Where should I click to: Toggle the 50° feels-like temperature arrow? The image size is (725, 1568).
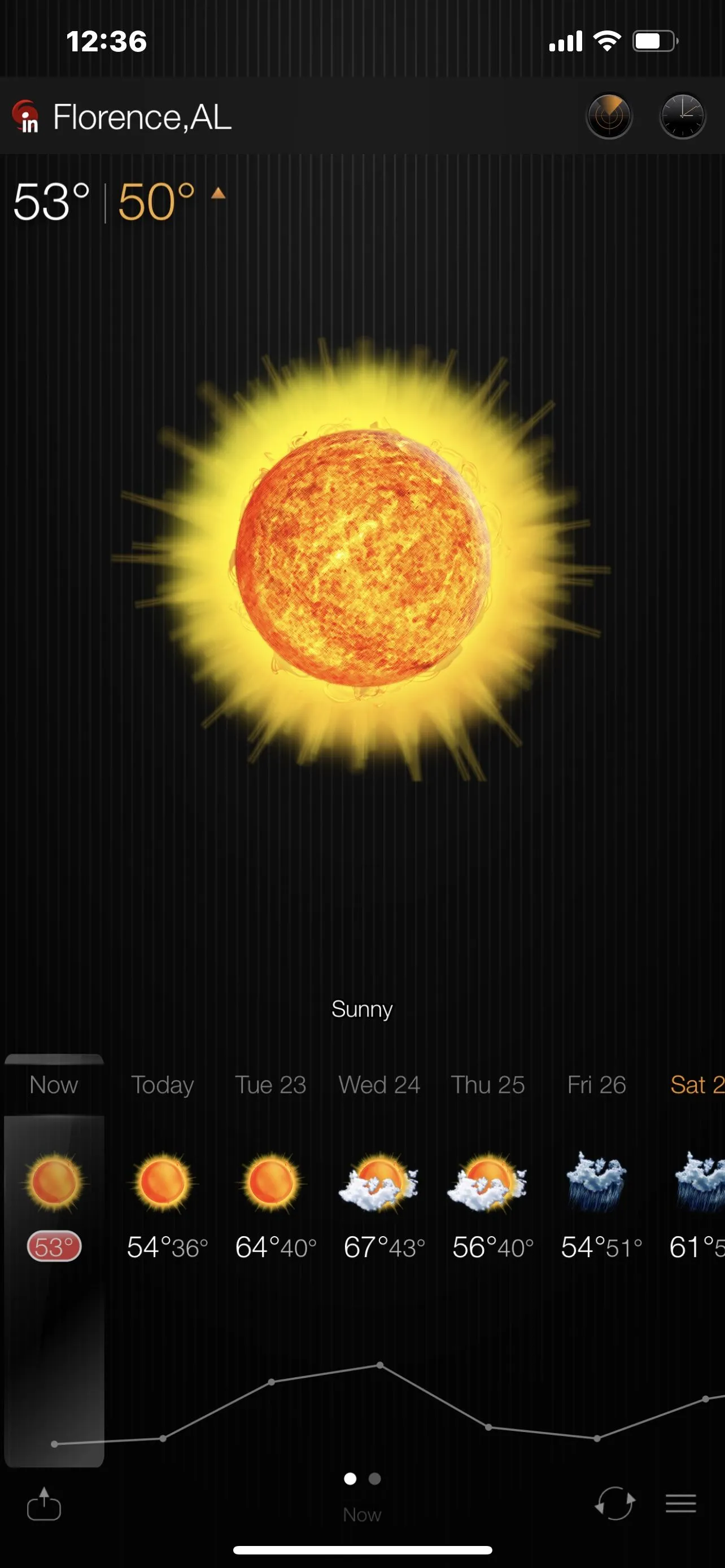218,194
